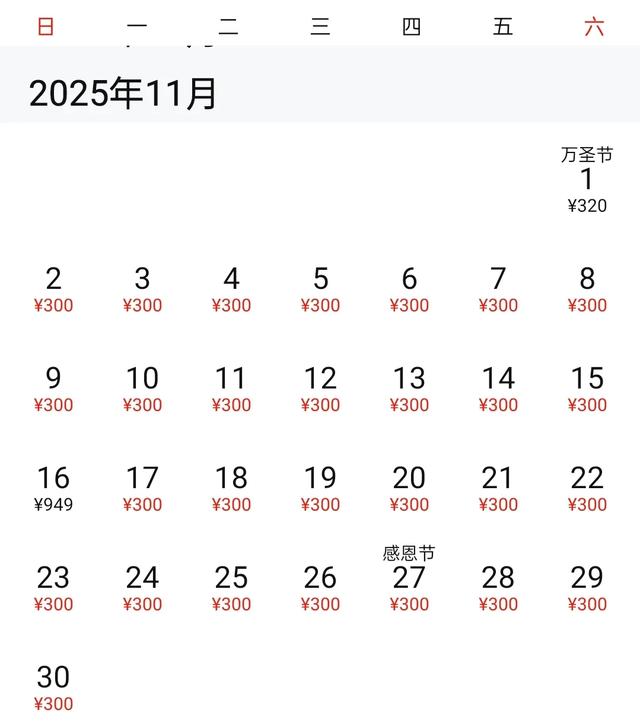The height and width of the screenshot is (726, 640).
Task: Choose November 11 as the date
Action: coord(231,388)
